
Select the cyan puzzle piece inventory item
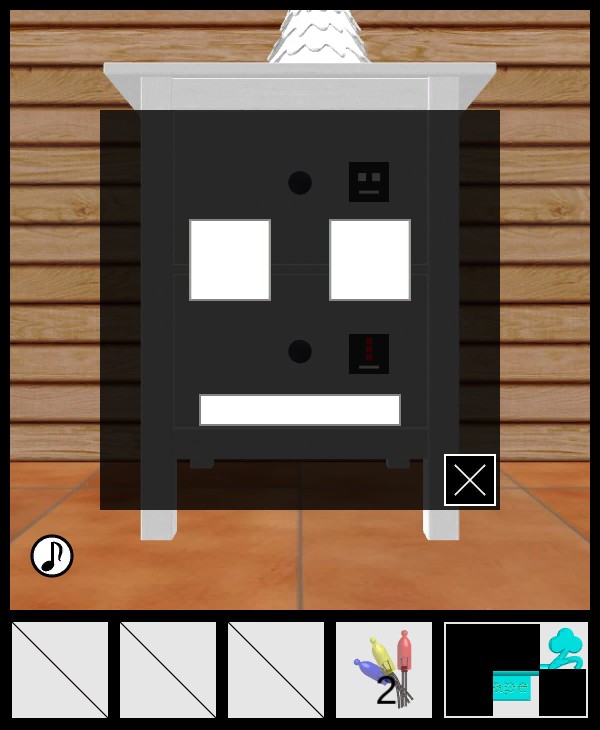[516, 669]
